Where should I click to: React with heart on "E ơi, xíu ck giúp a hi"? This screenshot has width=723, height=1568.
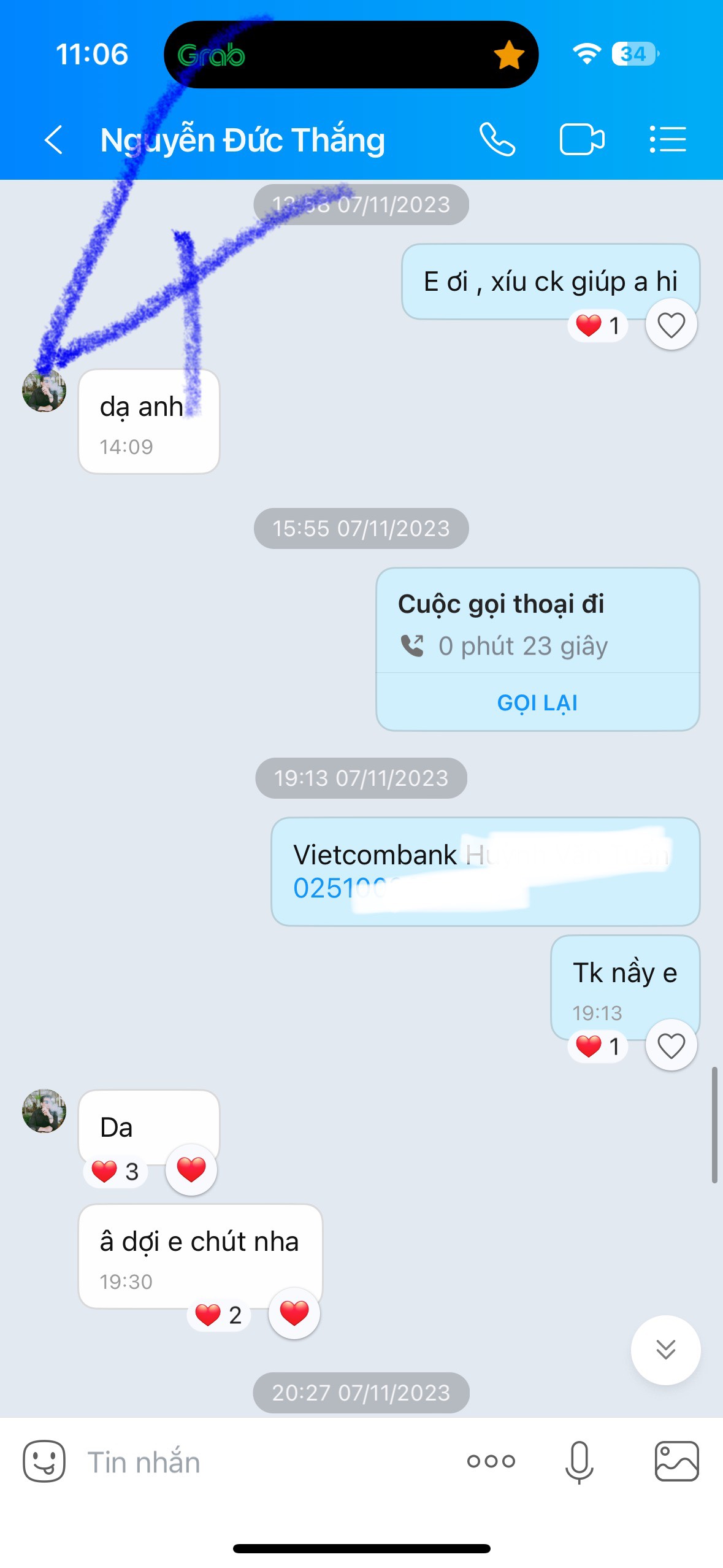(x=671, y=325)
